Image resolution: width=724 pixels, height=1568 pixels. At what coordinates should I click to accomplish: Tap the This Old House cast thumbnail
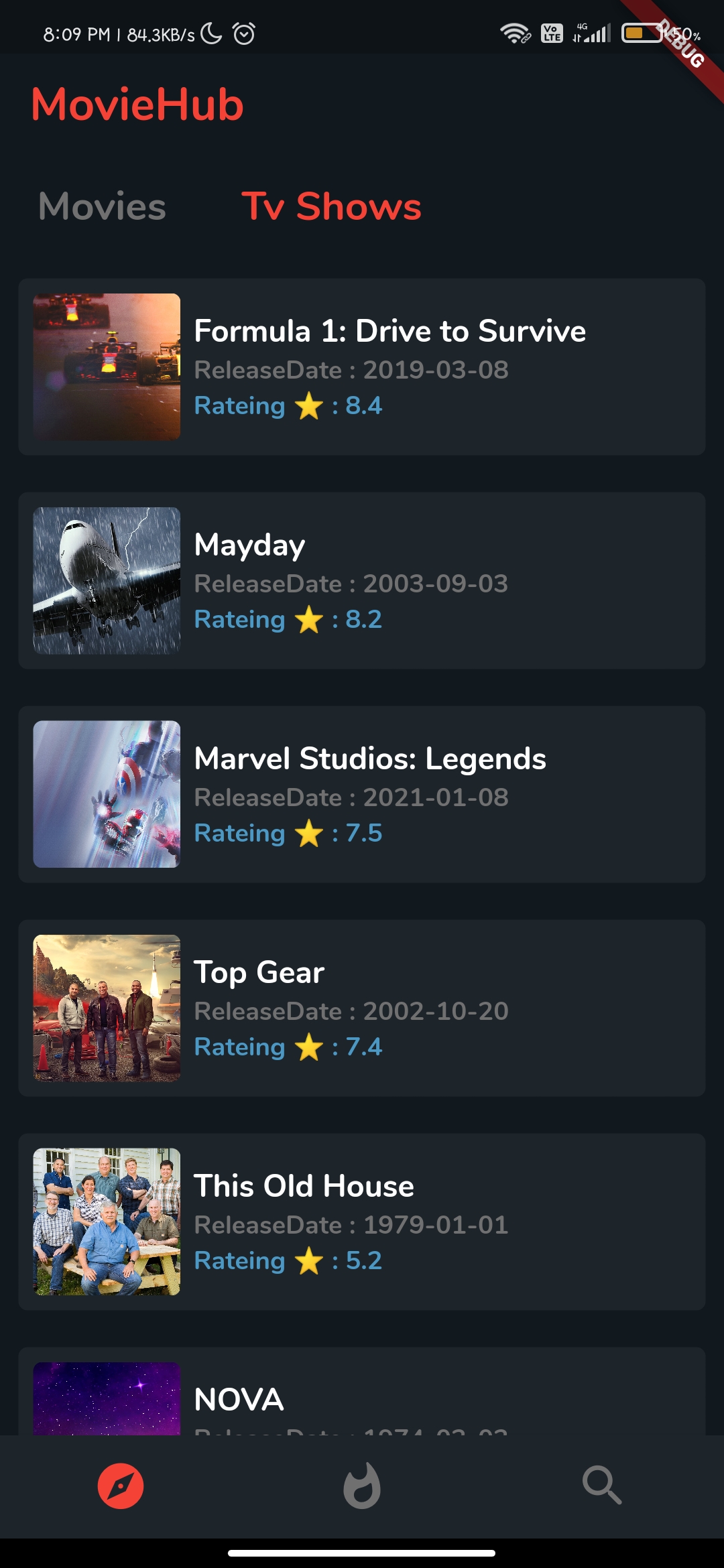coord(106,1221)
